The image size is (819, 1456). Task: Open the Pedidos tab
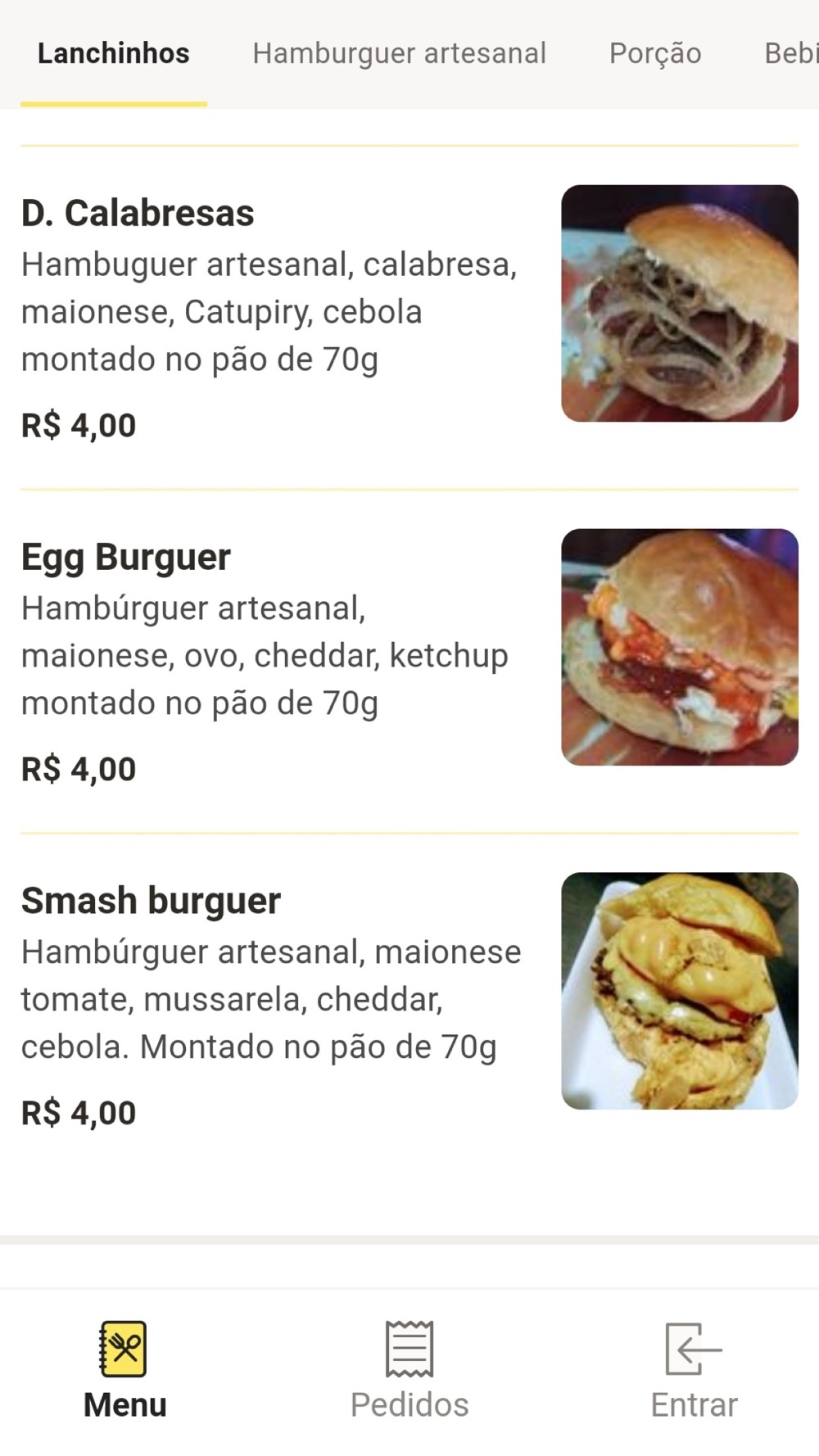[409, 1372]
